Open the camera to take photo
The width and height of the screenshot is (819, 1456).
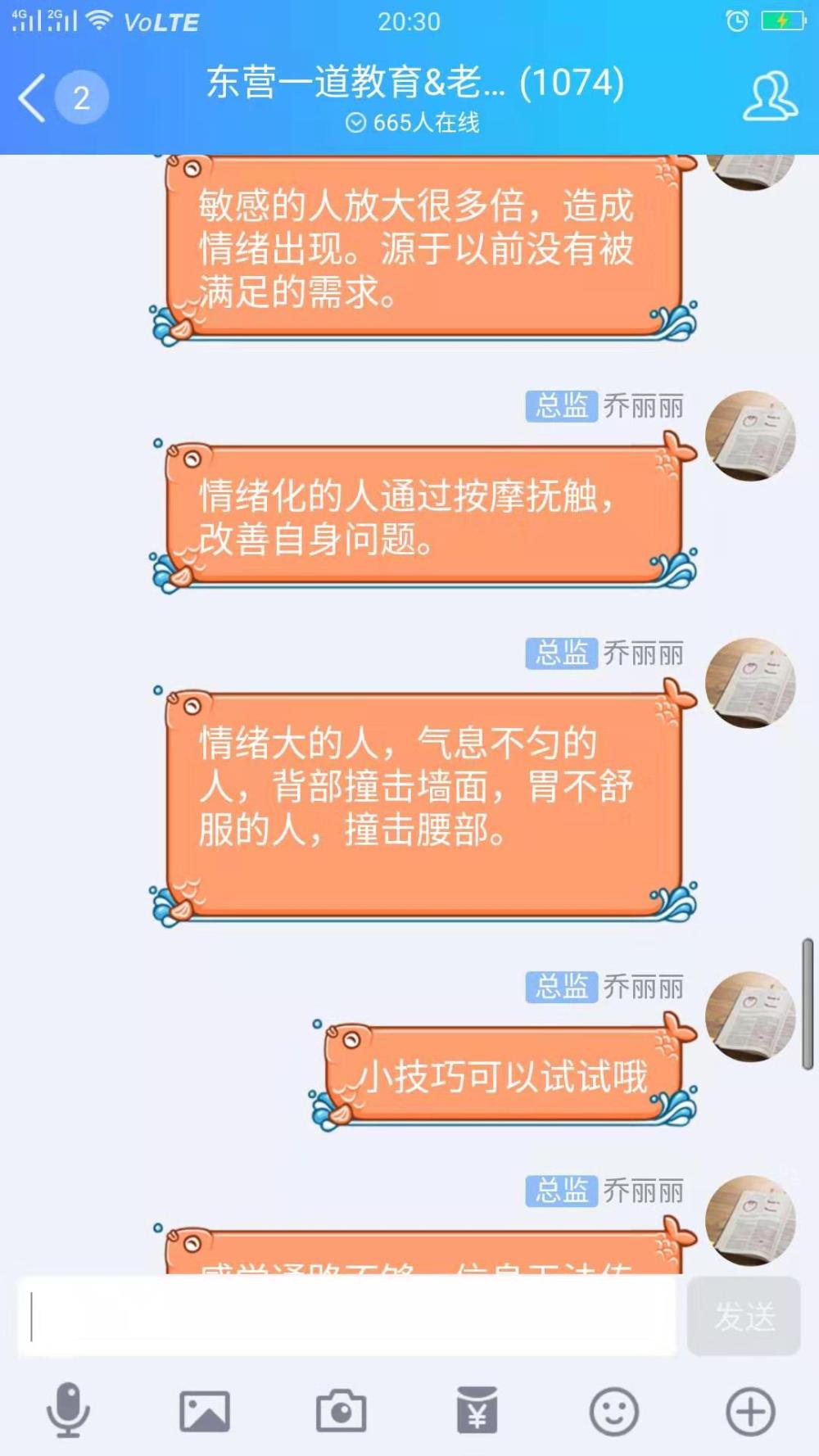(x=341, y=1411)
